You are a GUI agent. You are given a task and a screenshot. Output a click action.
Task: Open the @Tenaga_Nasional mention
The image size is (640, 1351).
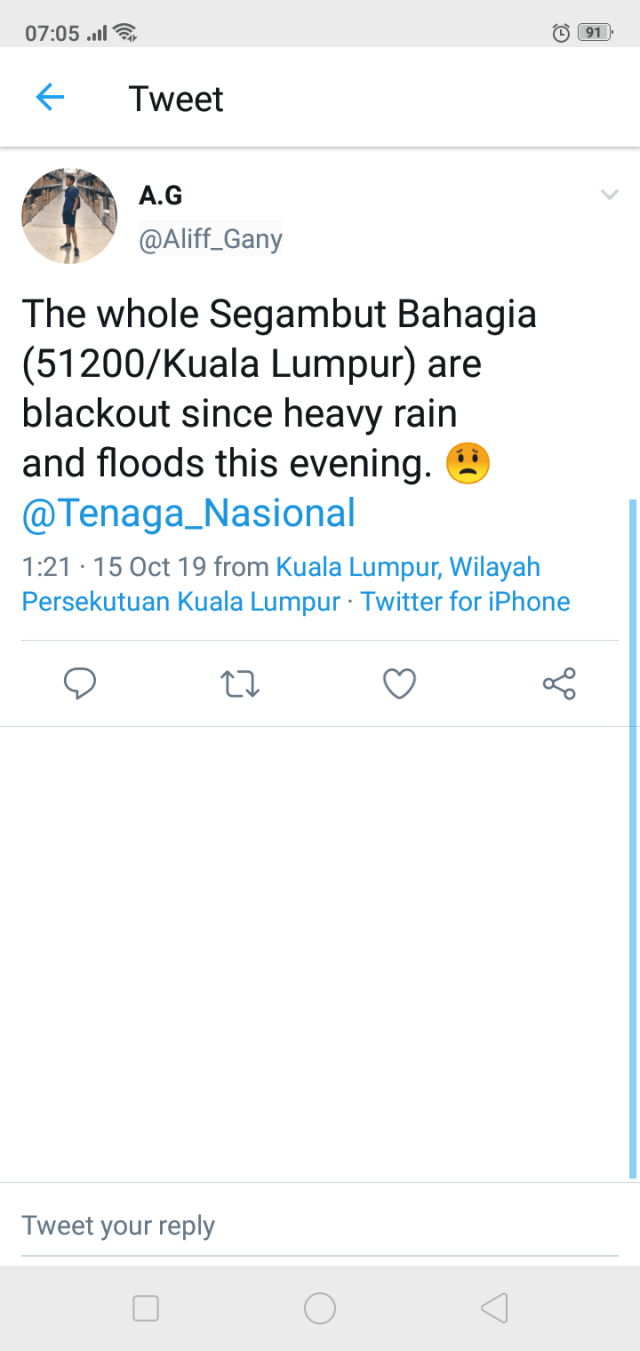[x=188, y=513]
